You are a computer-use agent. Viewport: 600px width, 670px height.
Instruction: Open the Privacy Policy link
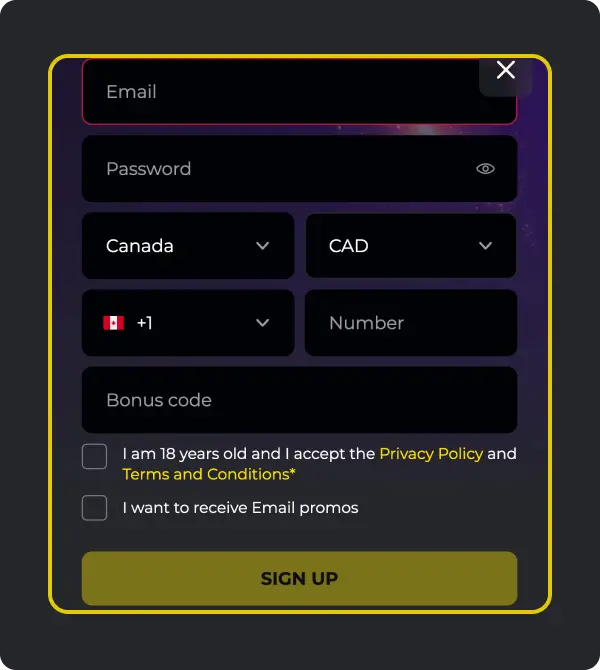[431, 454]
